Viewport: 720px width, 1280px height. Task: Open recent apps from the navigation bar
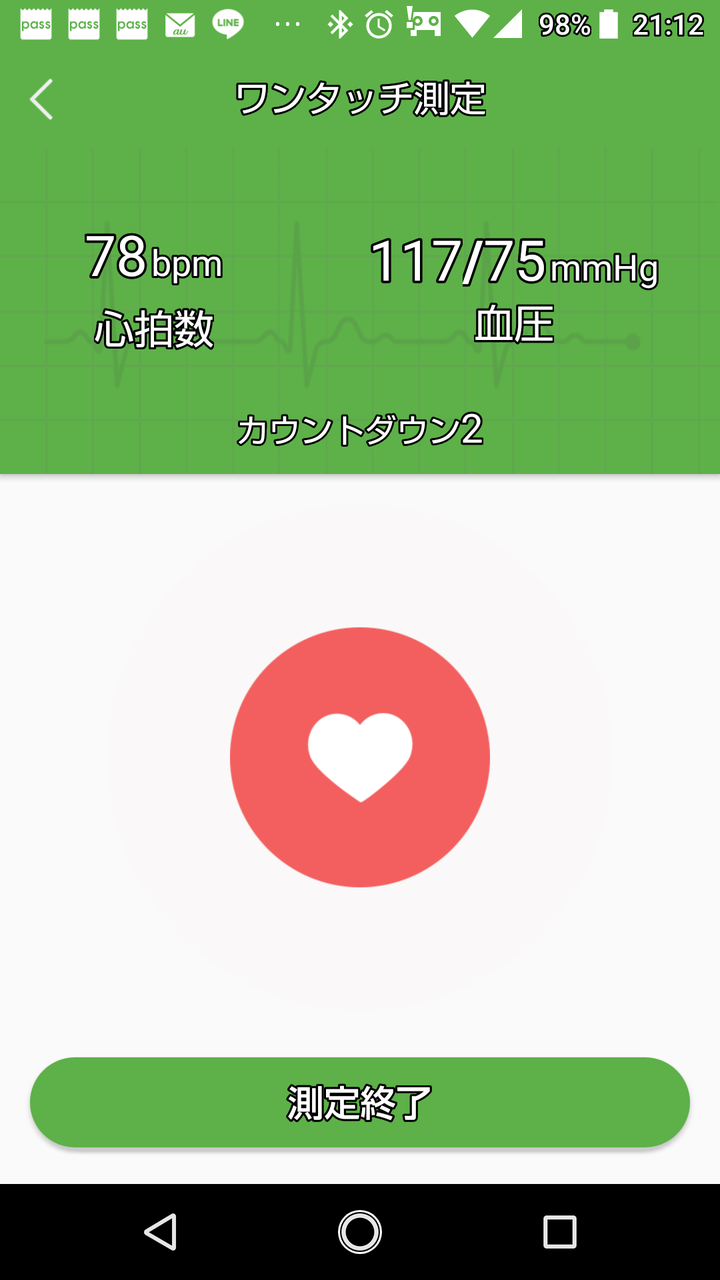(x=559, y=1232)
